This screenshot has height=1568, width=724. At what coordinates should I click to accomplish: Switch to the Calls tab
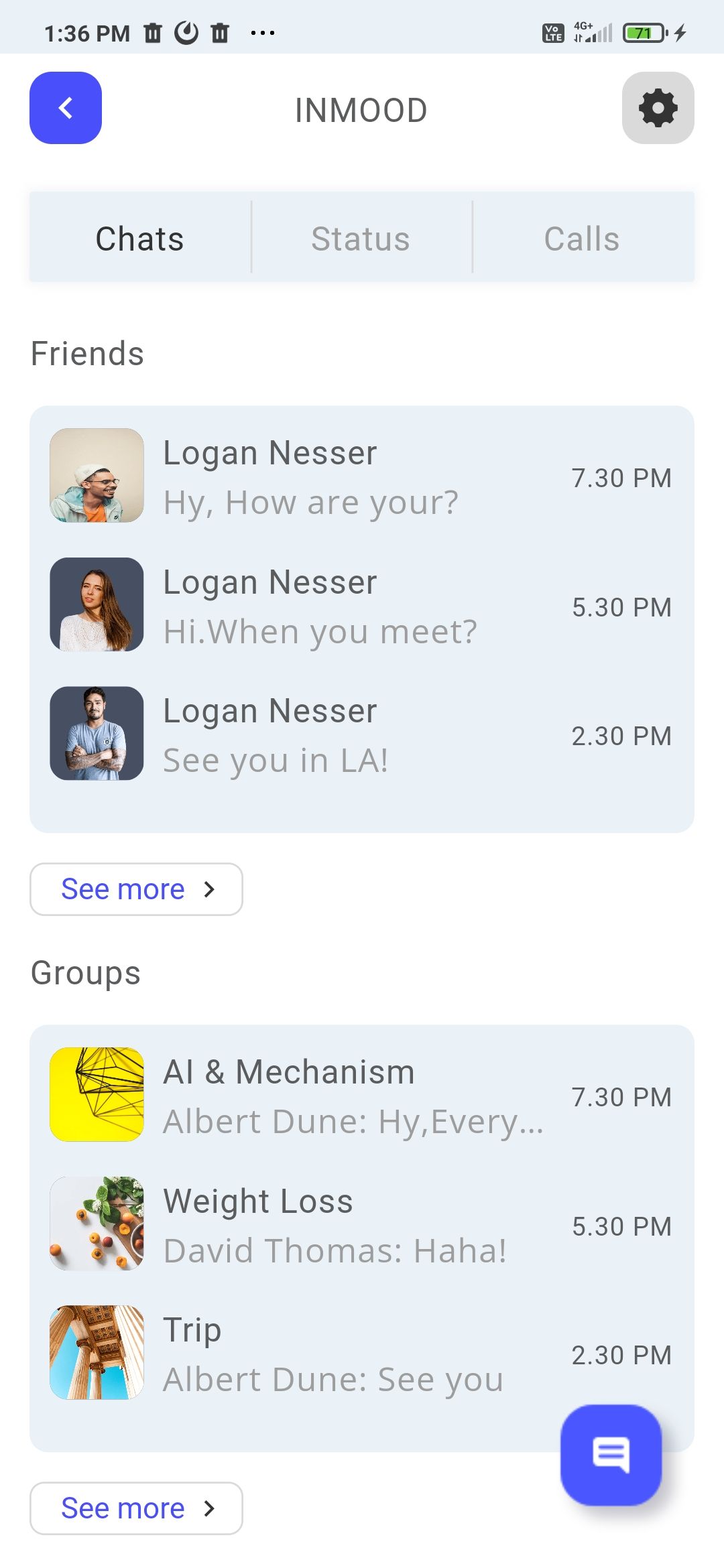coord(582,239)
